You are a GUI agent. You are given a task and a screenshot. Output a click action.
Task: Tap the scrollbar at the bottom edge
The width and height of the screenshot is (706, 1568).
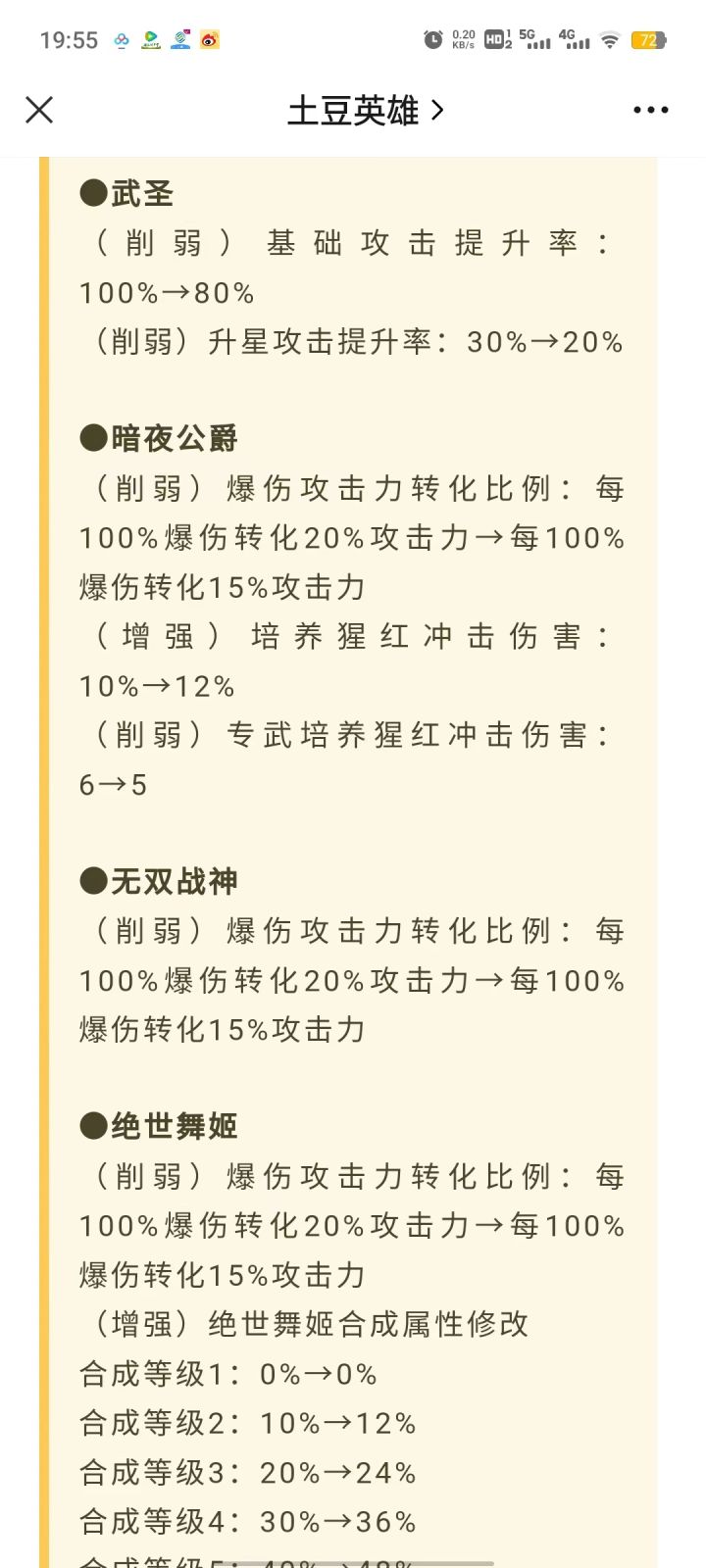point(412,1558)
